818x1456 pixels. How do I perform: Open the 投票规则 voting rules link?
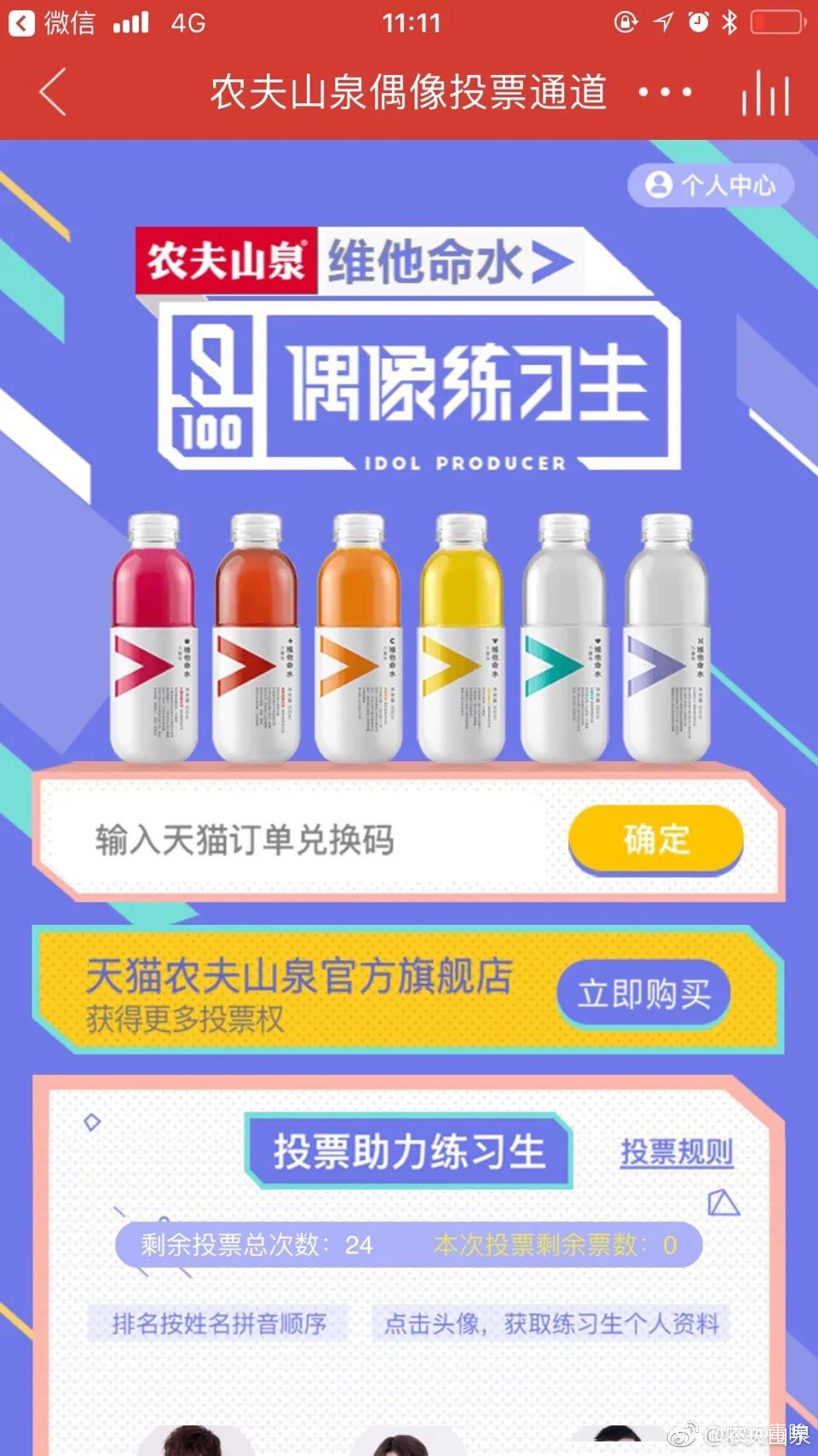tap(677, 1152)
